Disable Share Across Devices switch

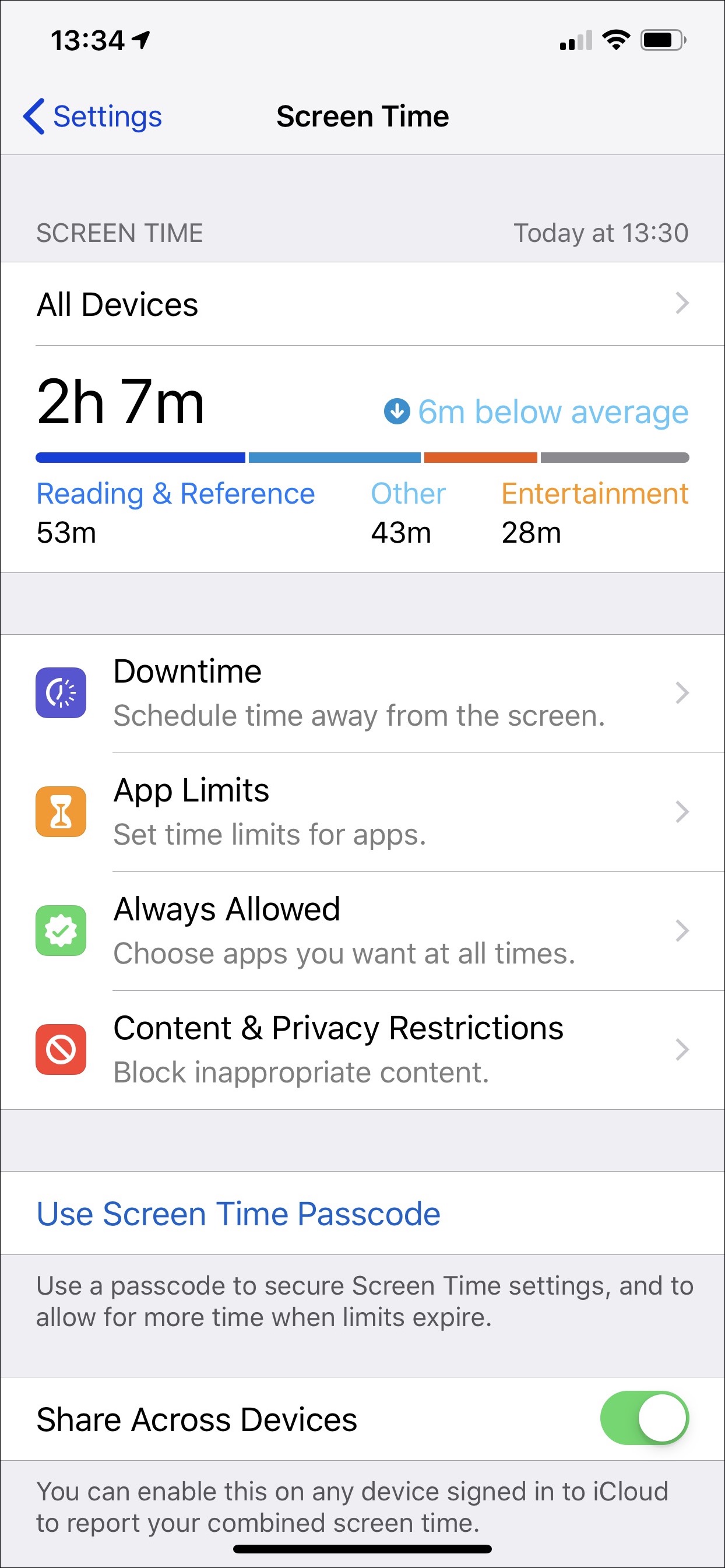[x=644, y=1418]
